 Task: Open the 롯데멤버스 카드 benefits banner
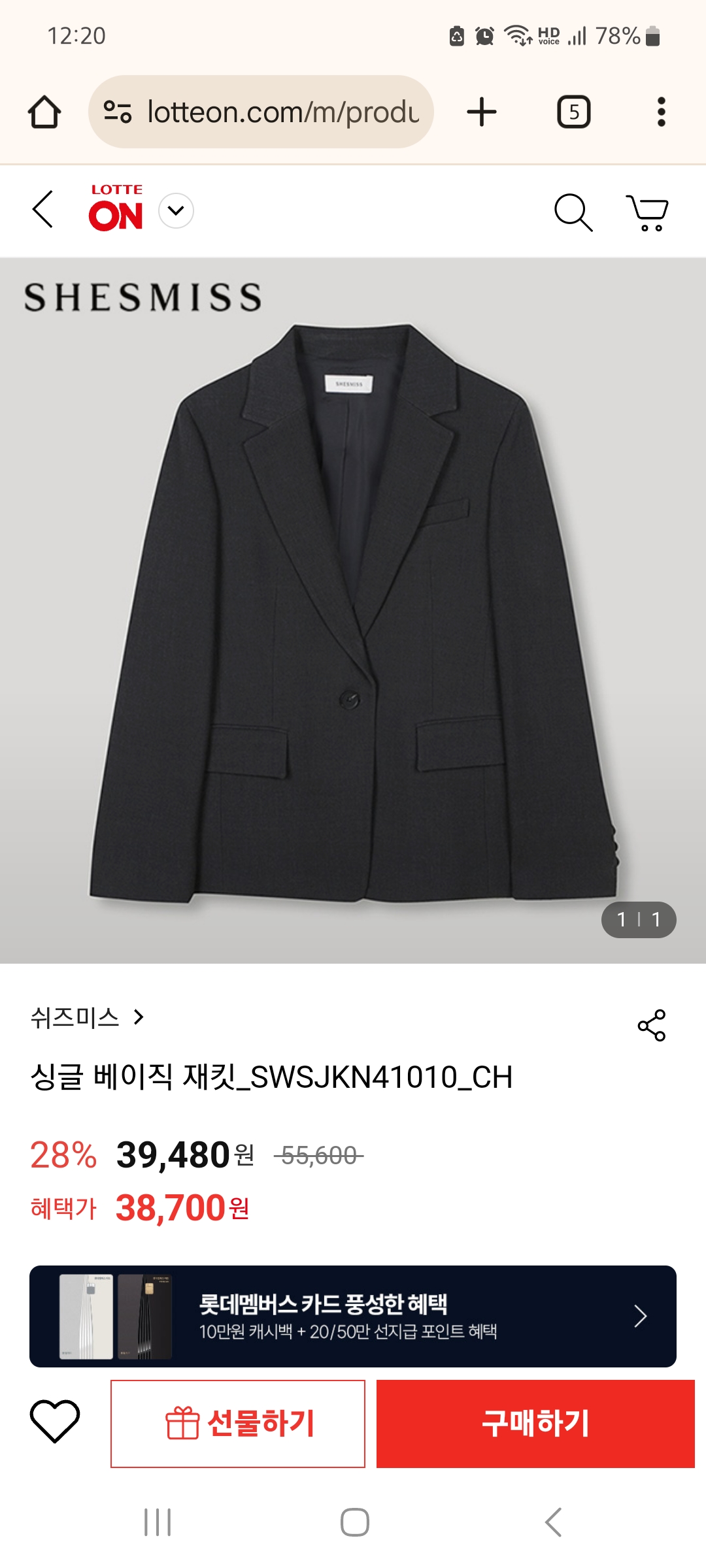tap(353, 1316)
